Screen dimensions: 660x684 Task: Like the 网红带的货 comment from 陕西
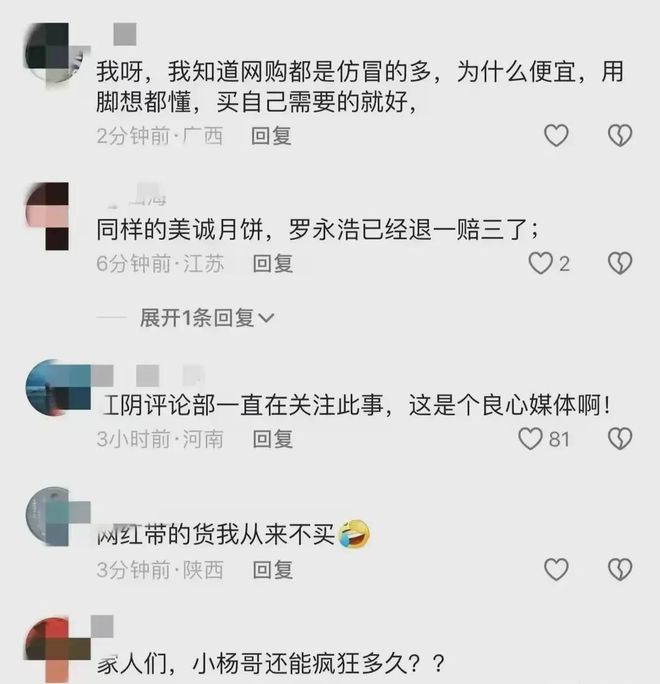click(556, 570)
